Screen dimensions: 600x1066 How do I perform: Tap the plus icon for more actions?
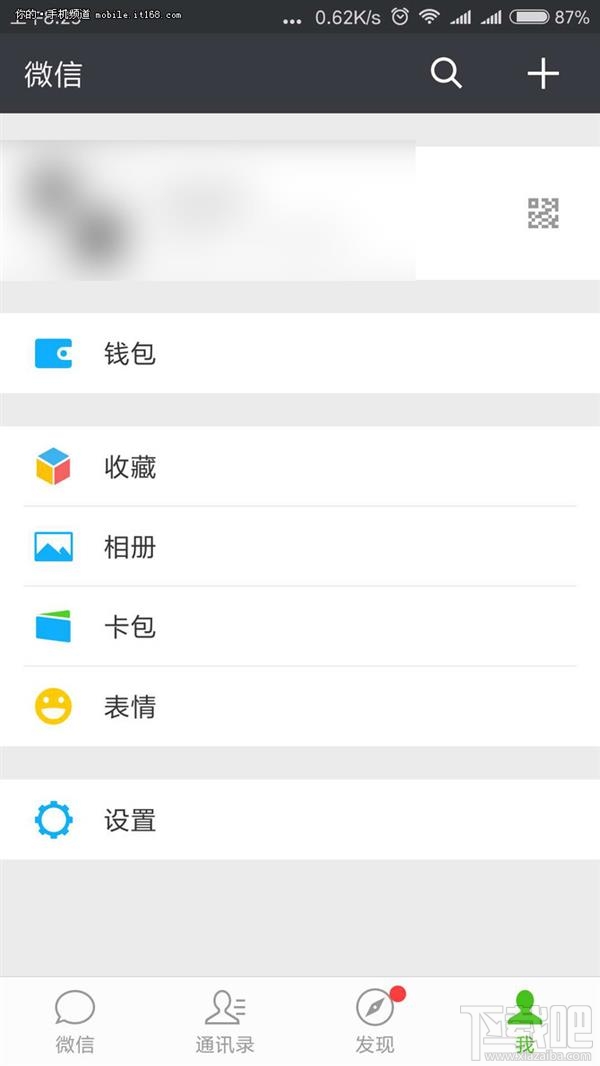pyautogui.click(x=543, y=74)
